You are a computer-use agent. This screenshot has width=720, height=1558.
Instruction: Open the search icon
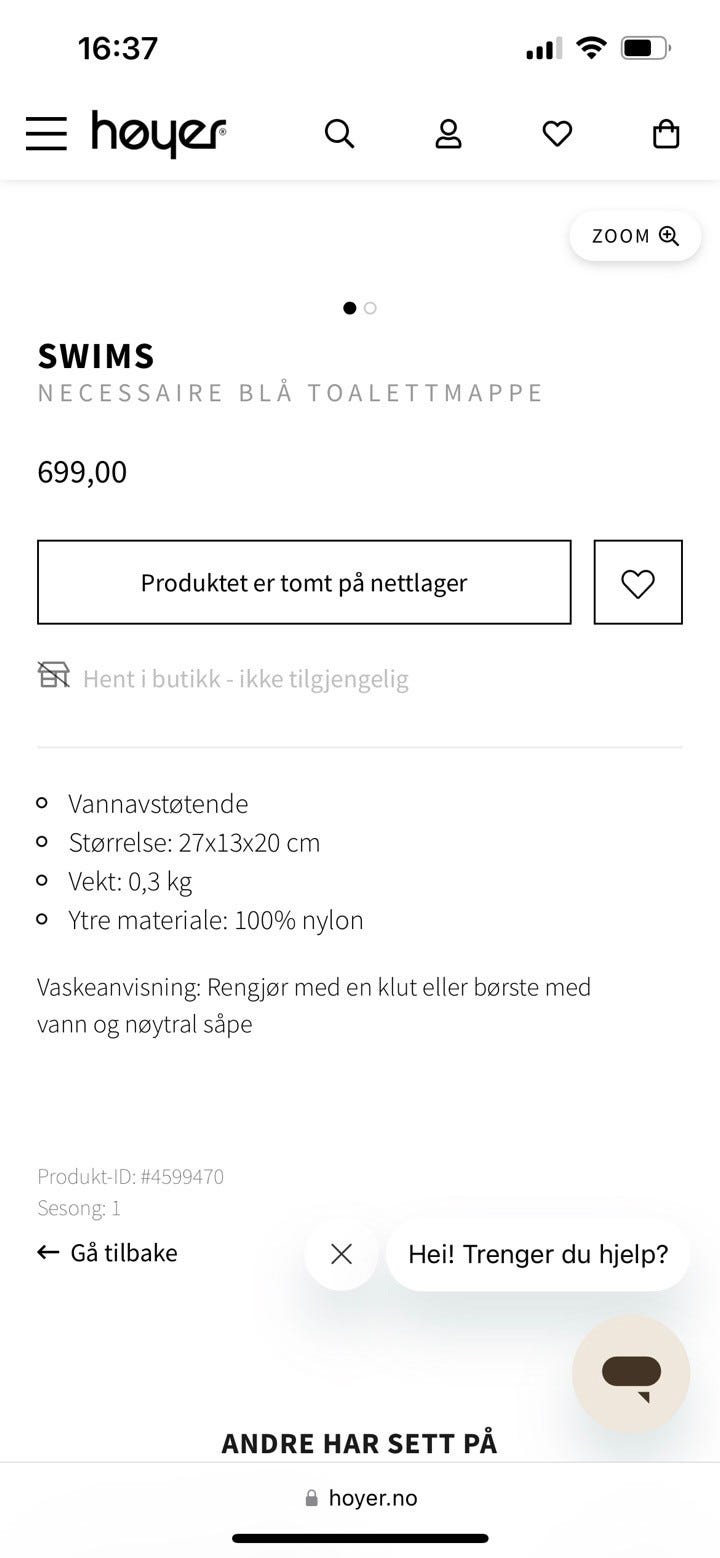(340, 133)
